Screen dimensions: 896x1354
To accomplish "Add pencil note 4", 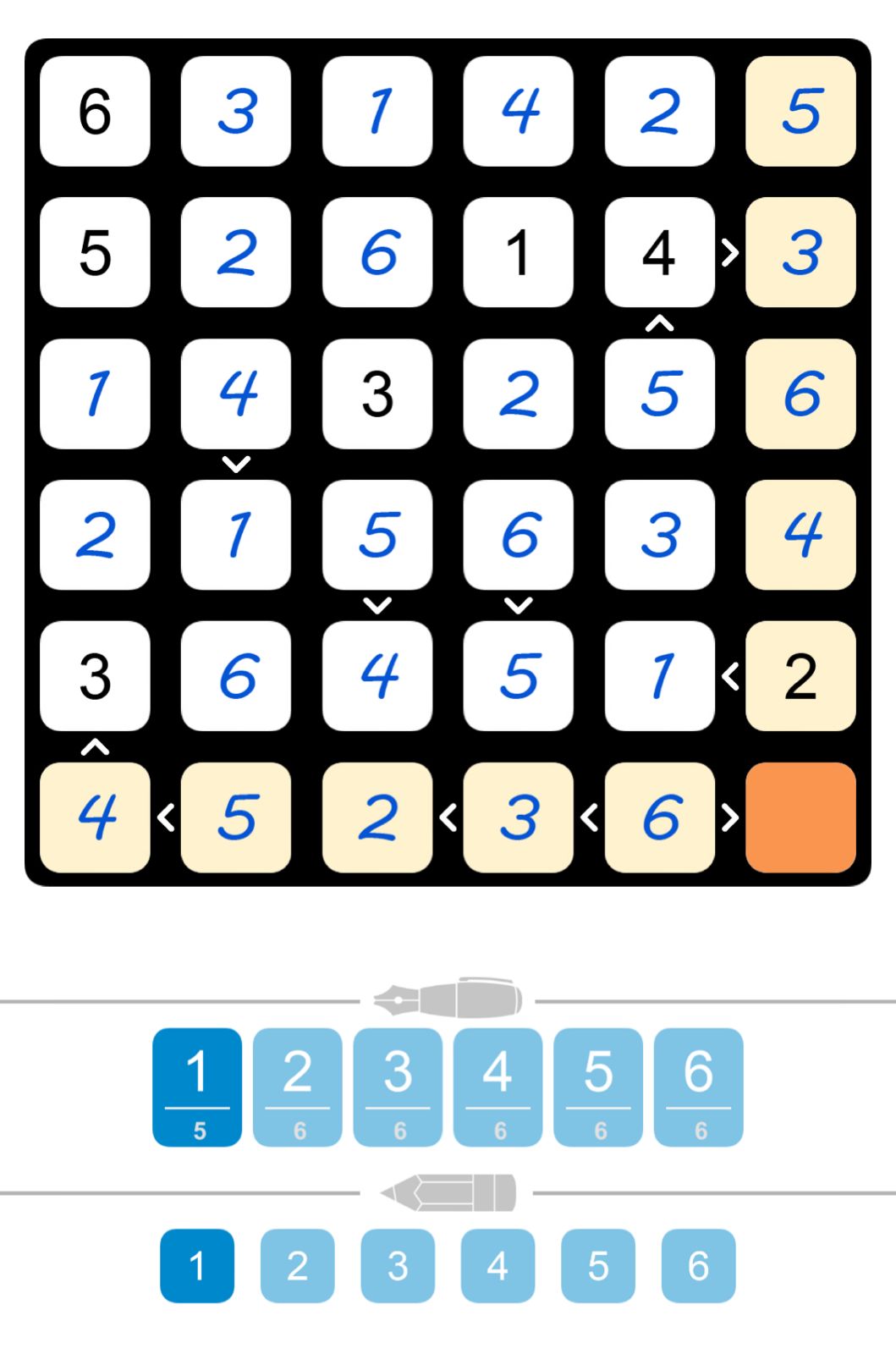I will point(497,1266).
